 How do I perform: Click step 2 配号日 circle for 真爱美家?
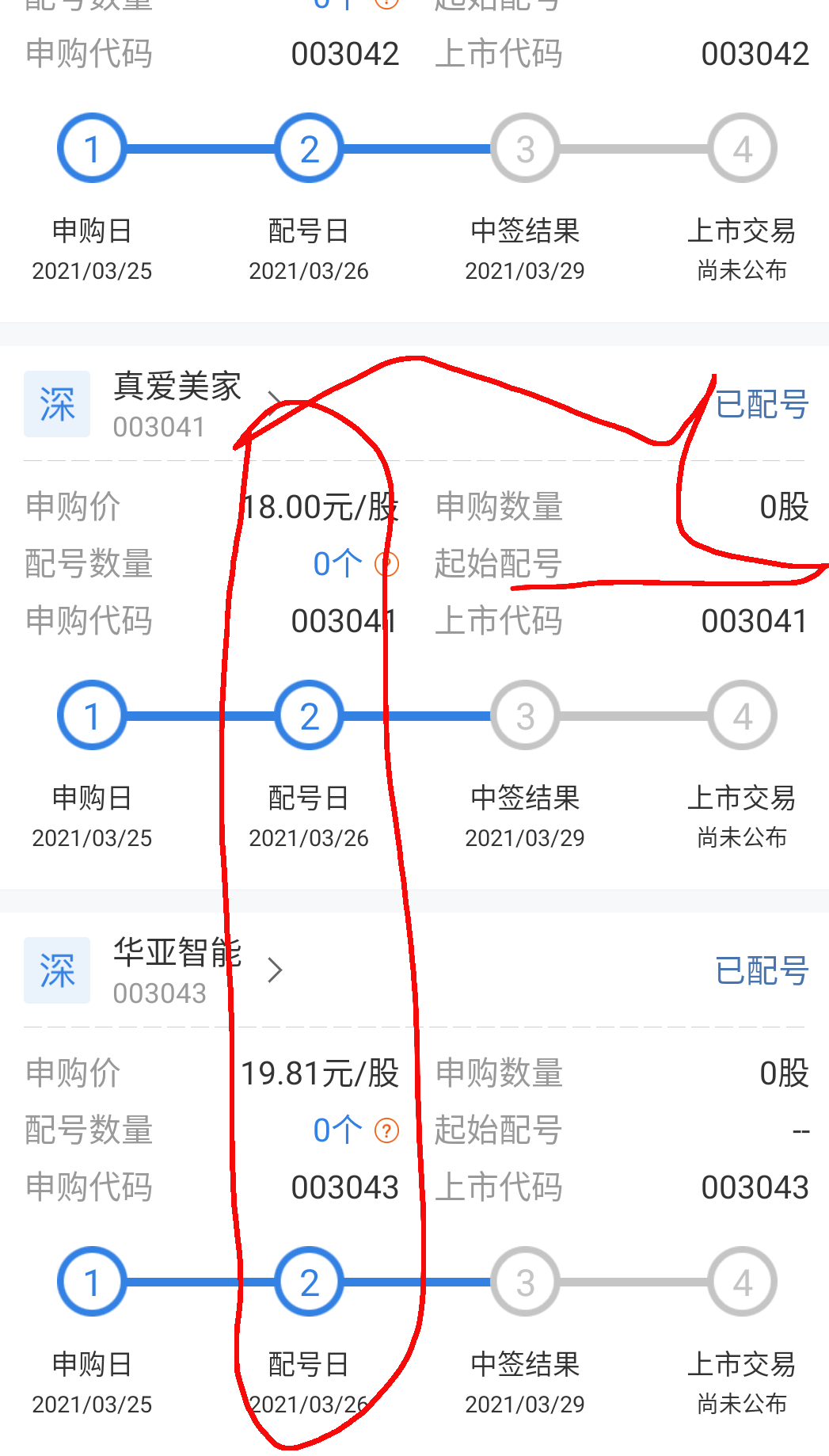[x=308, y=715]
